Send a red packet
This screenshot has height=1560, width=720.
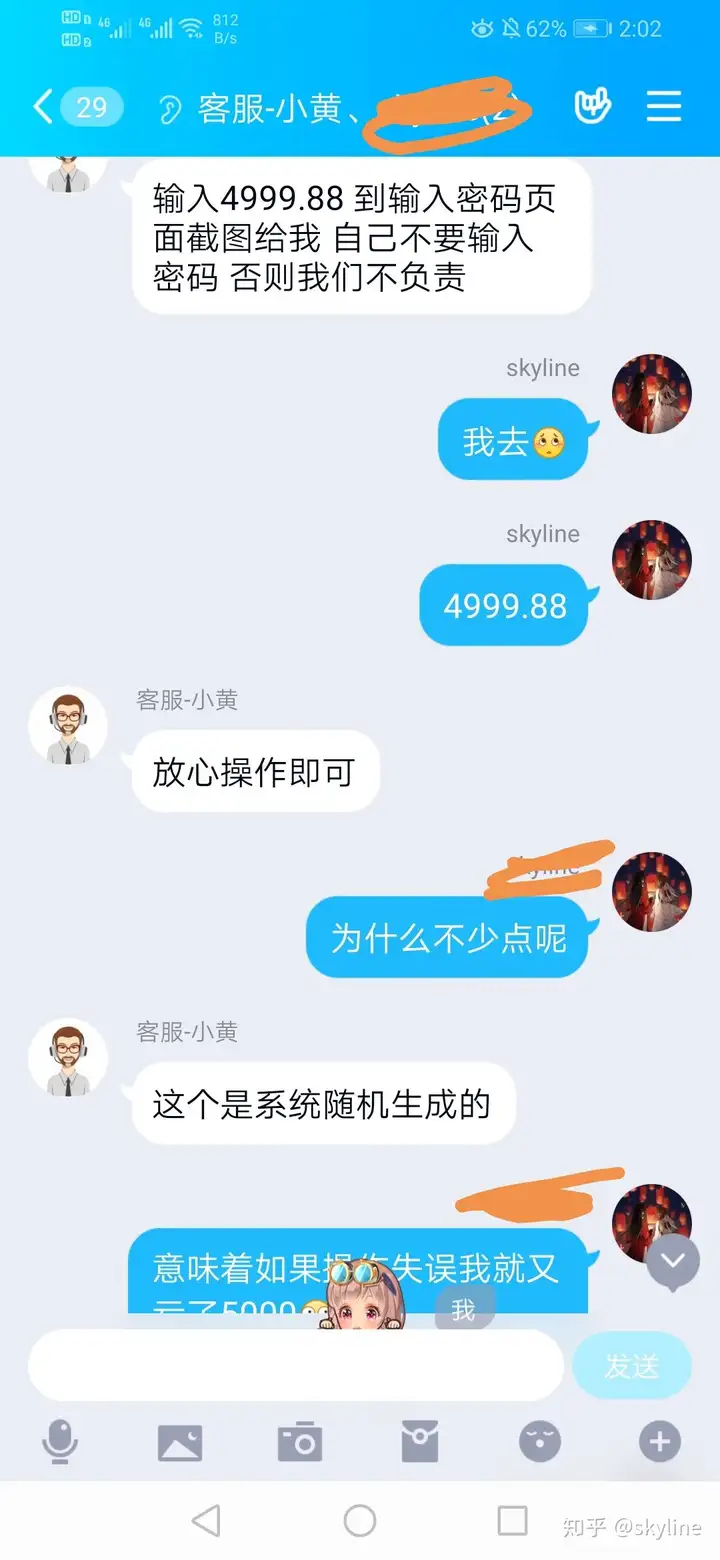tap(420, 1442)
